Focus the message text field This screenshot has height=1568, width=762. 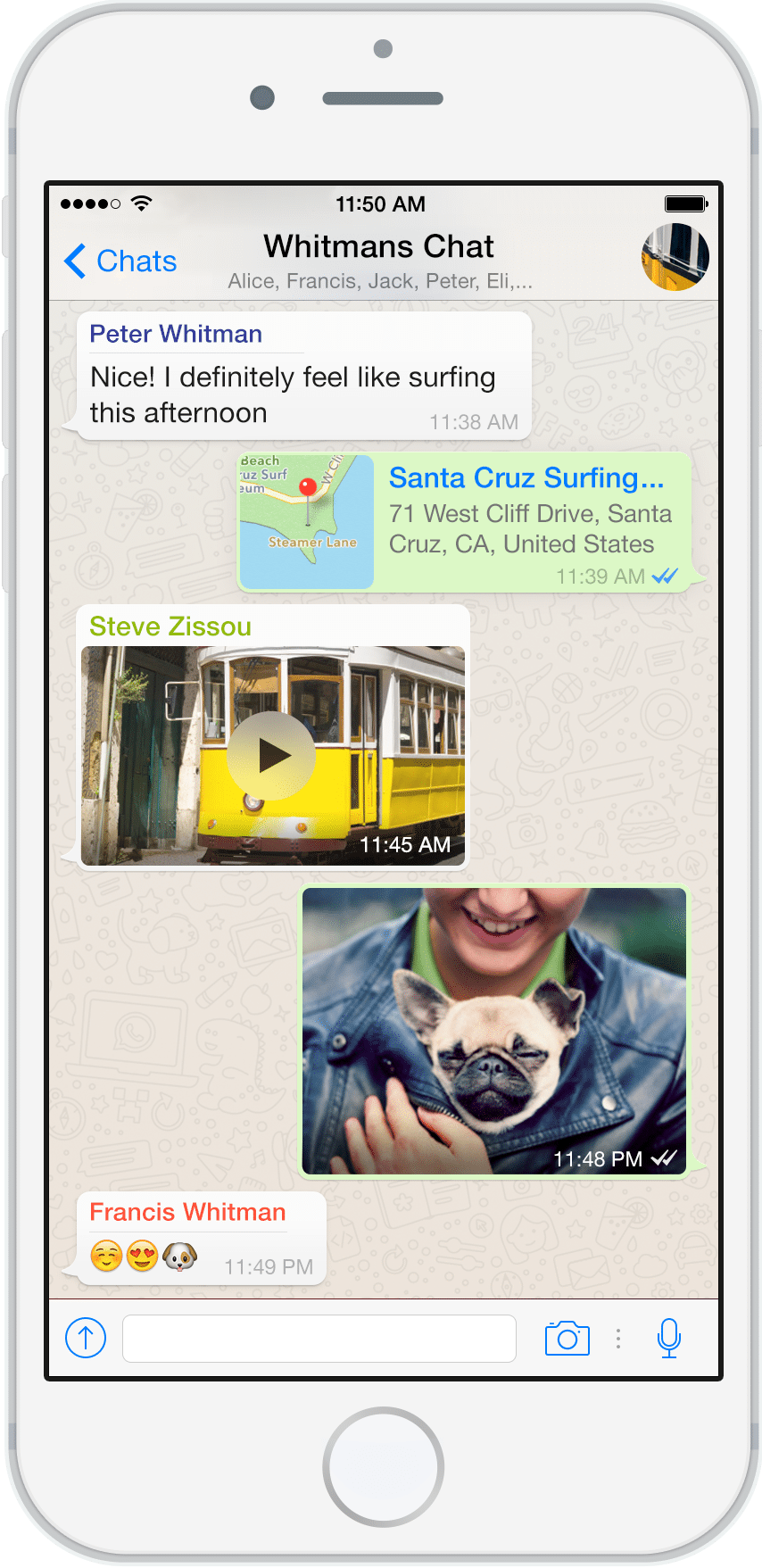pos(319,1338)
